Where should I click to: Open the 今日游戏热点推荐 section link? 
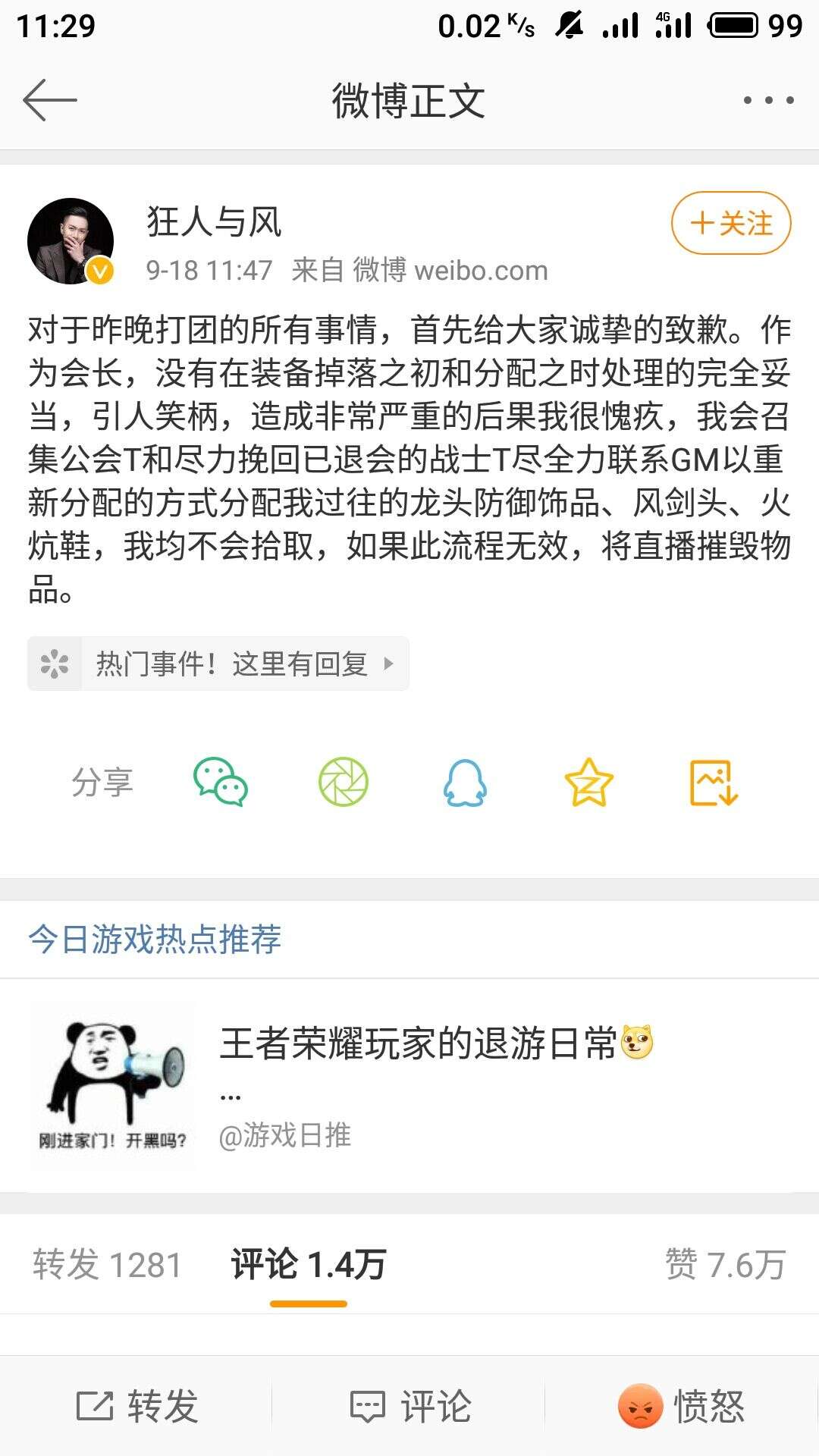click(155, 939)
